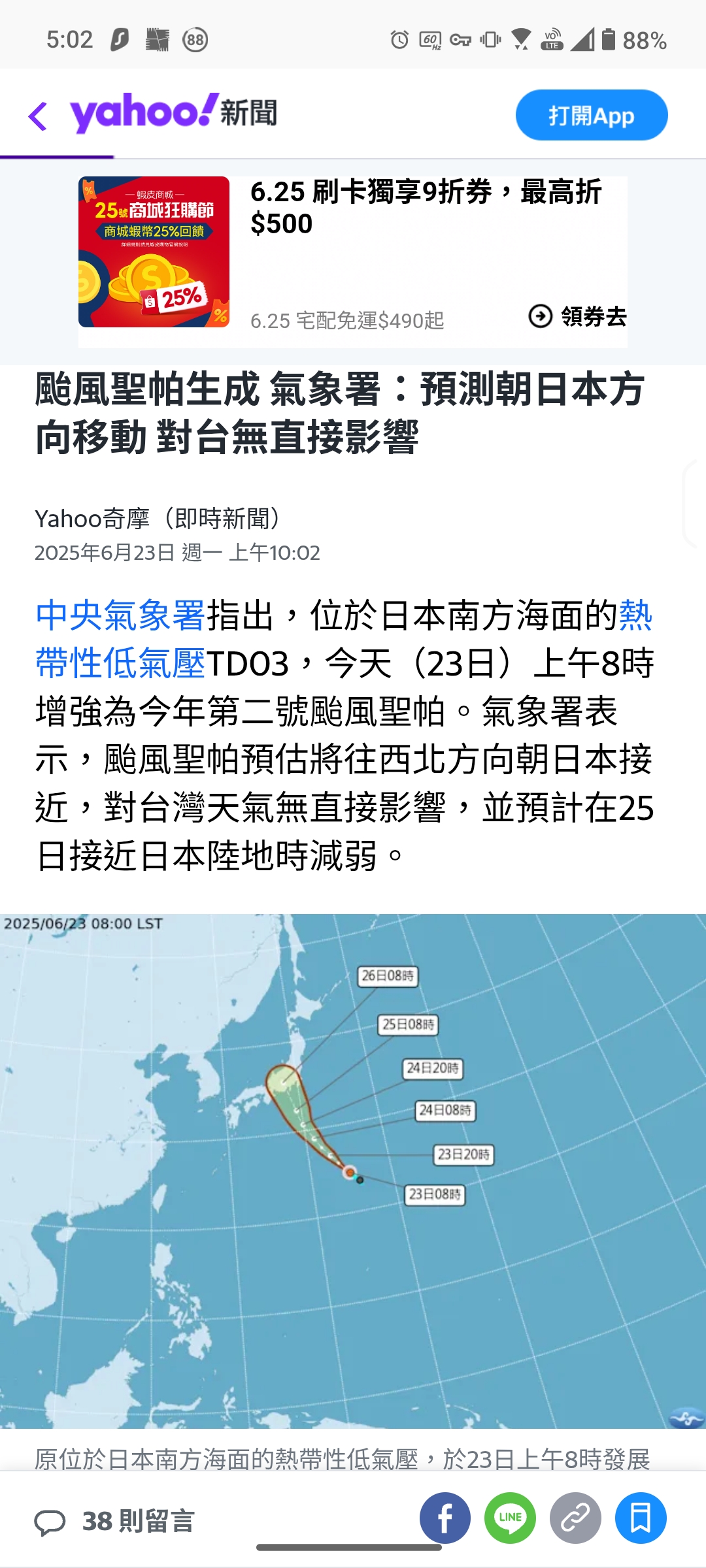Go back with the purple arrow
Image resolution: width=706 pixels, height=1568 pixels.
(38, 116)
